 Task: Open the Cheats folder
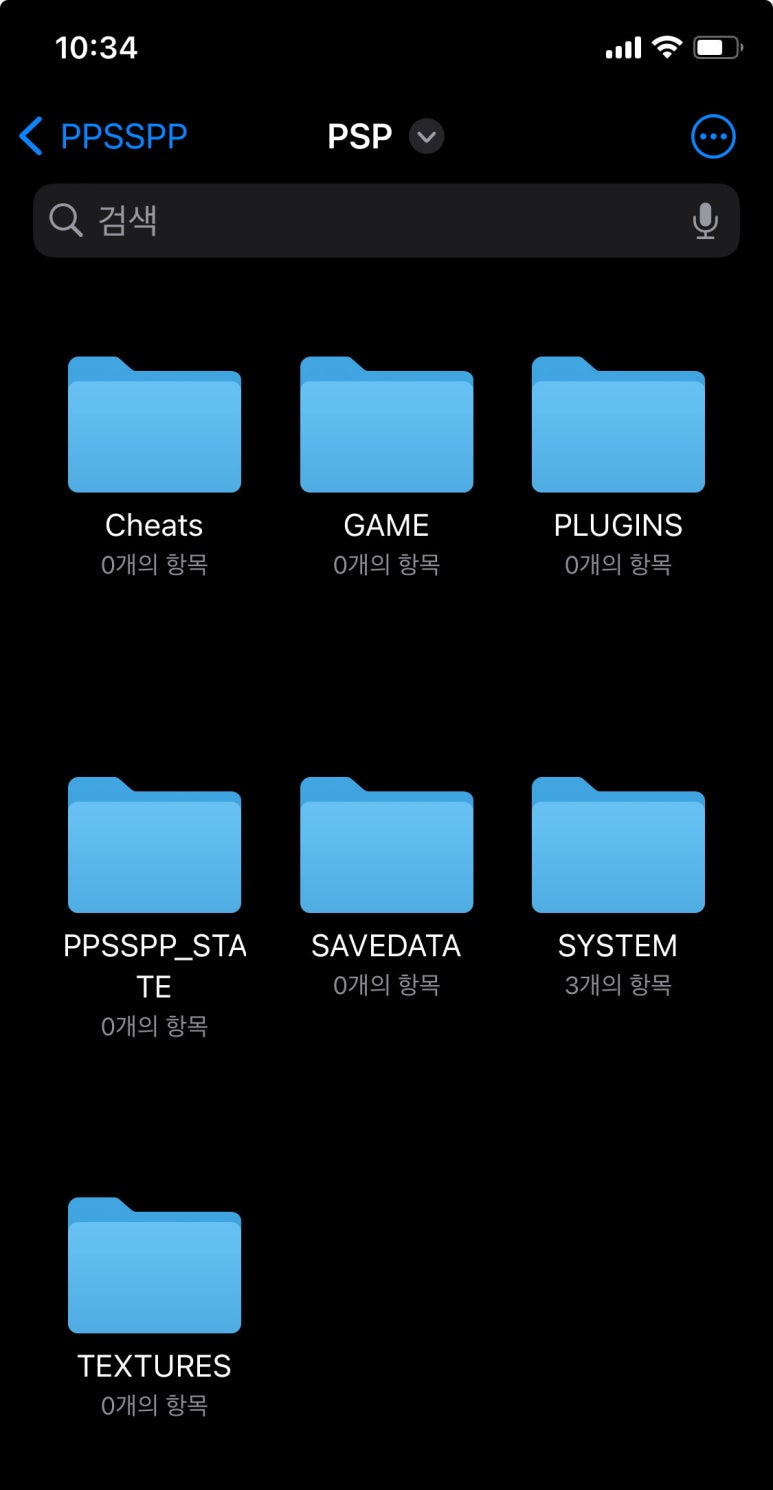pos(154,424)
